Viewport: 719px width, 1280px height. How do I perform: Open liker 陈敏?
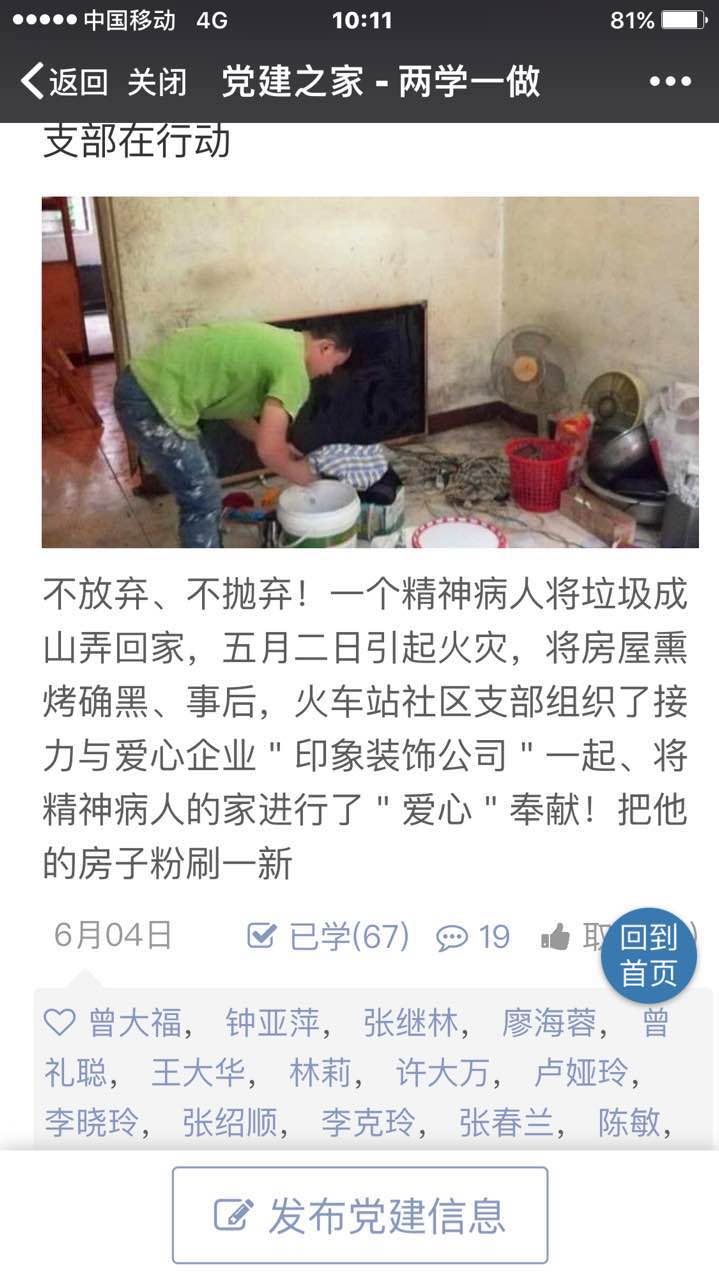pyautogui.click(x=629, y=1123)
